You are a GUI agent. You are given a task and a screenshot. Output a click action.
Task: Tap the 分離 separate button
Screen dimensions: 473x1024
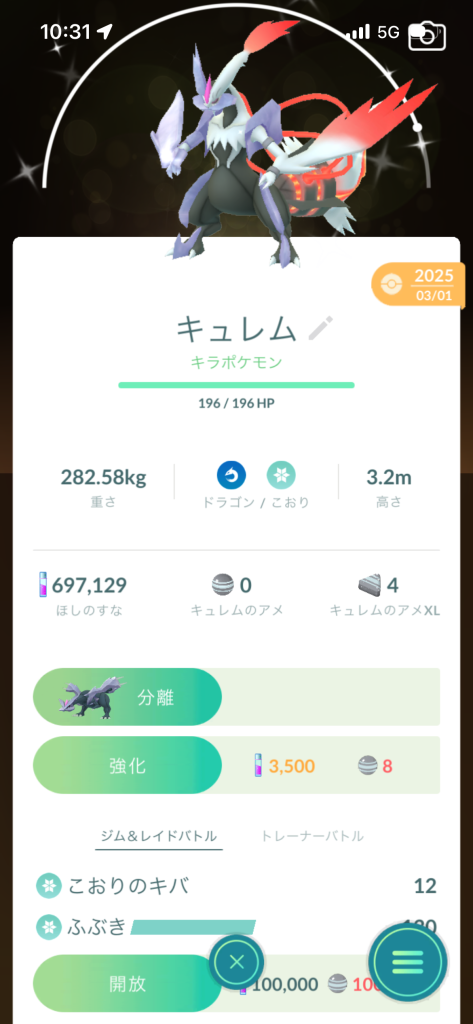127,697
